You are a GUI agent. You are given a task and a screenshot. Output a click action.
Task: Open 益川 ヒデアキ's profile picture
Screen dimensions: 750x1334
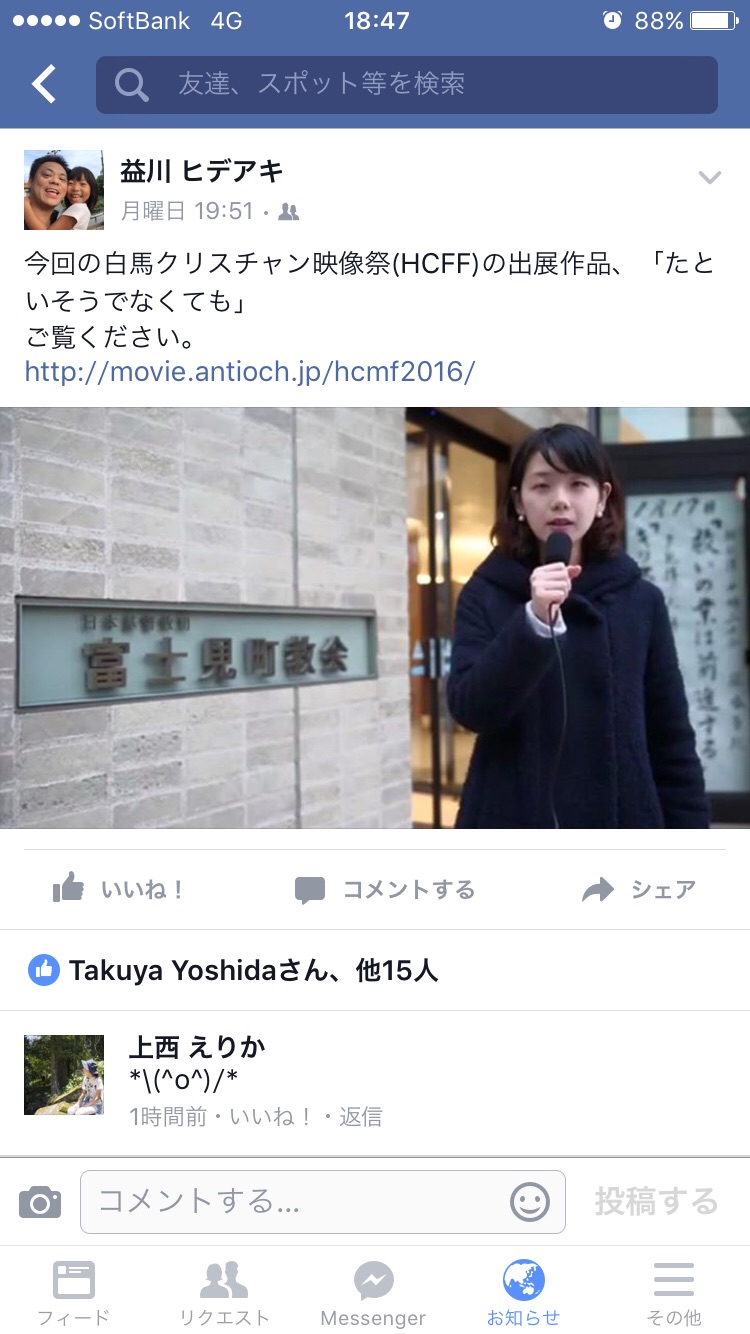pos(63,190)
